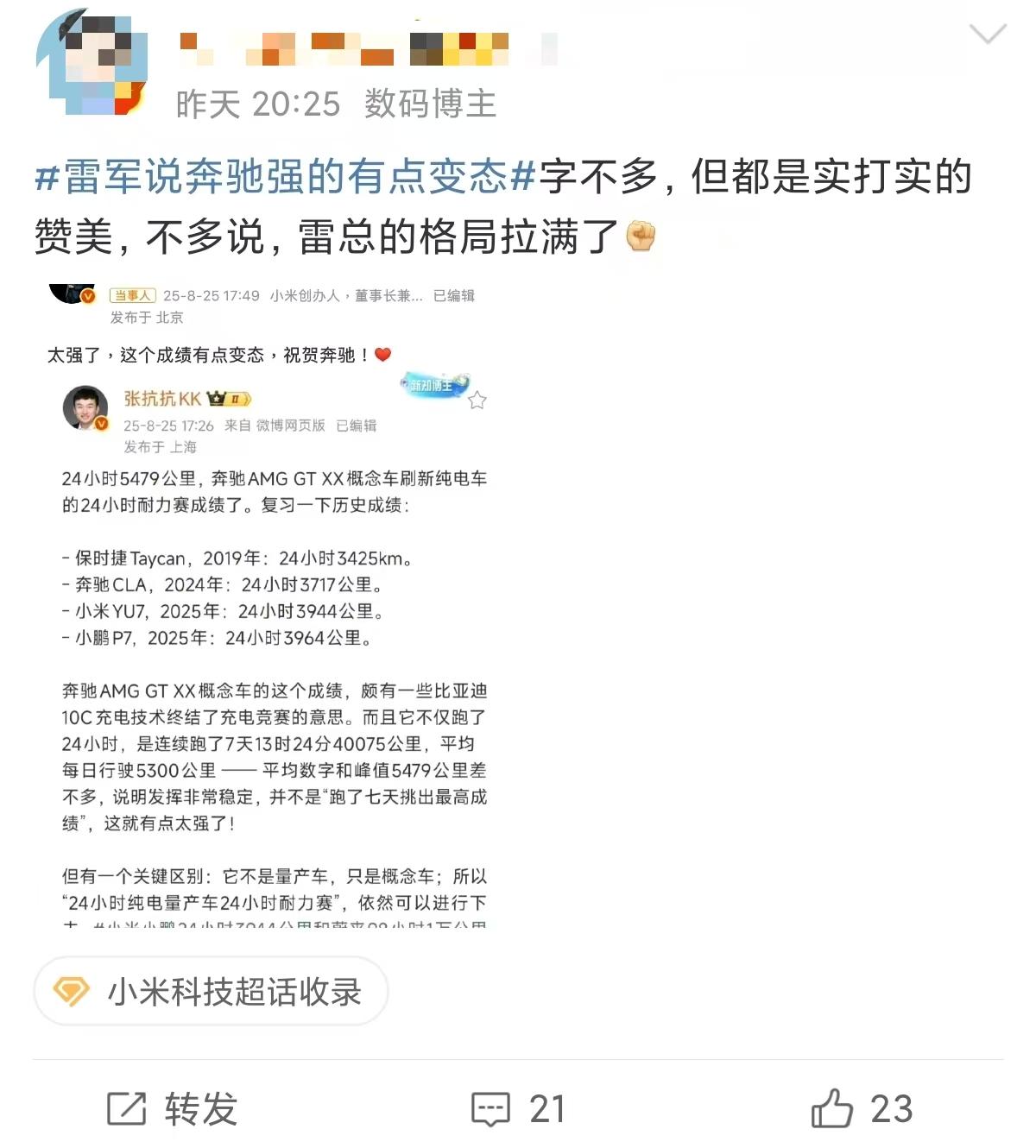Like this post with 23 likes
This screenshot has width=1036, height=1148.
(862, 1108)
